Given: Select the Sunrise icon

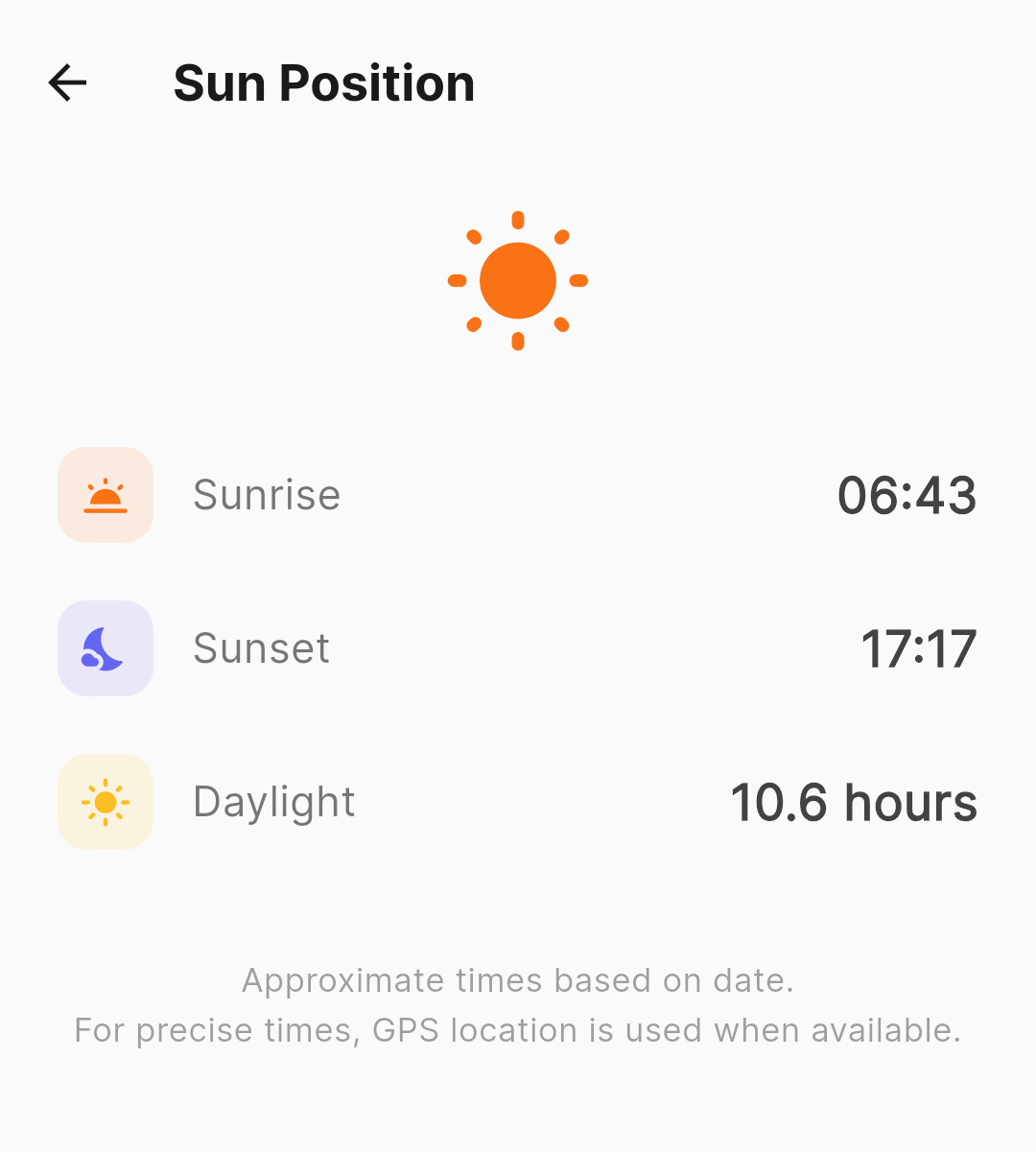Looking at the screenshot, I should (106, 495).
